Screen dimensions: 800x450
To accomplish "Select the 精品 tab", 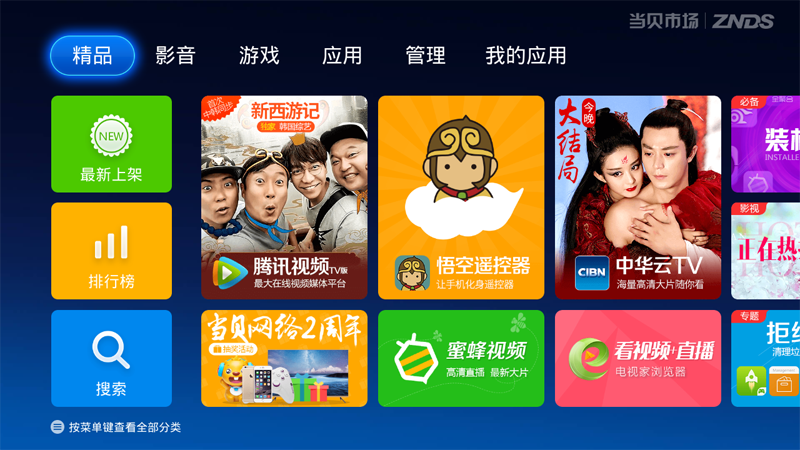I will [92, 56].
